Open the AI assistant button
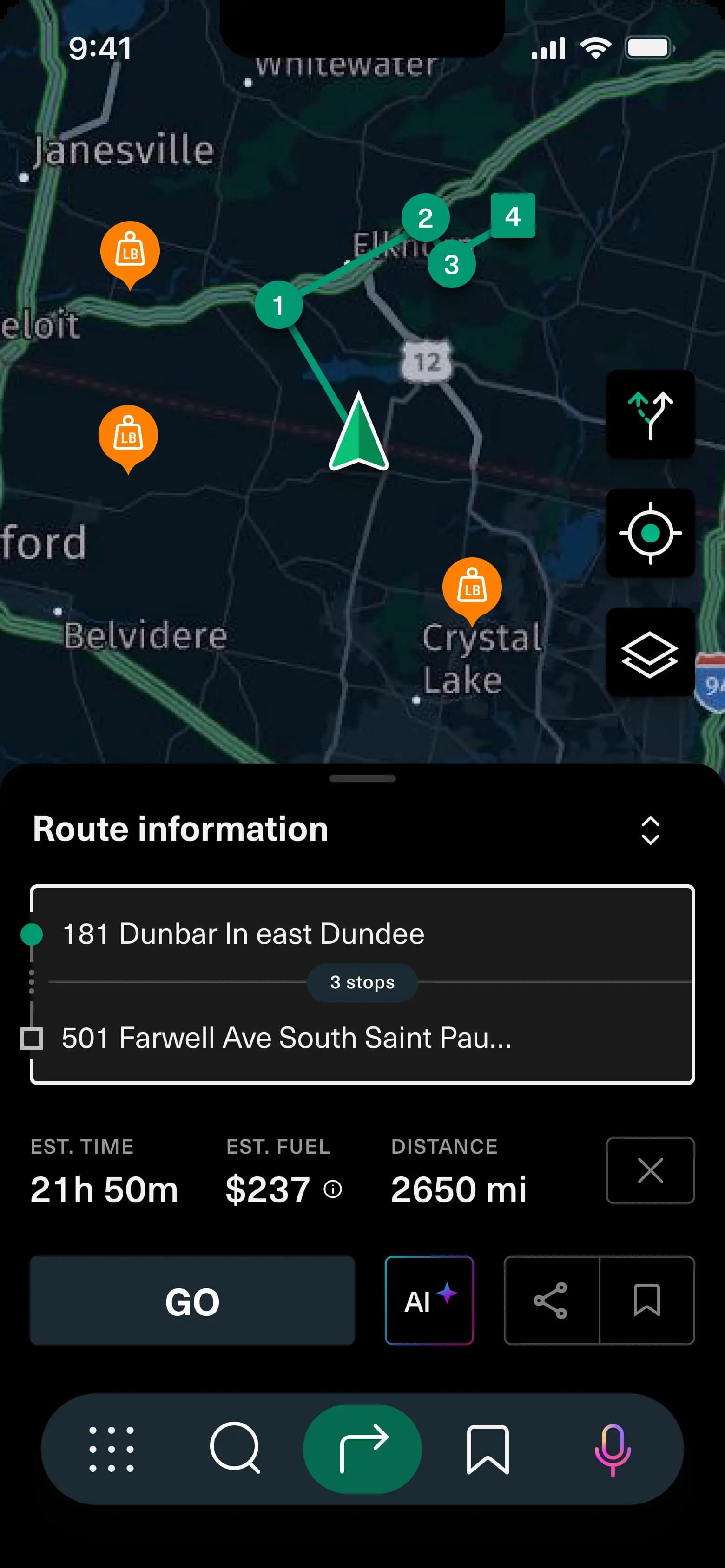The width and height of the screenshot is (725, 1568). point(429,1300)
